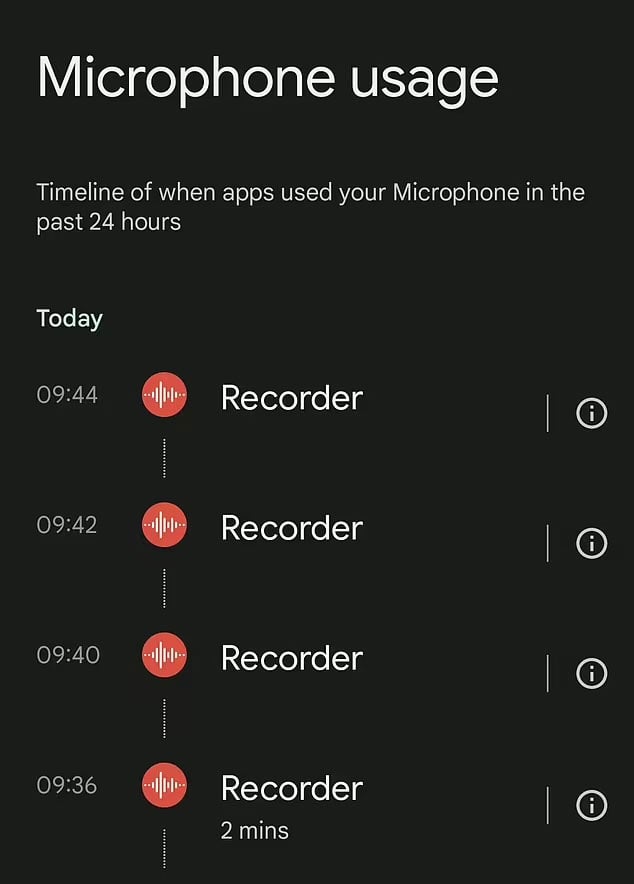Open the Recorder row at 09:42
Screen dimensions: 634x884
(x=291, y=528)
